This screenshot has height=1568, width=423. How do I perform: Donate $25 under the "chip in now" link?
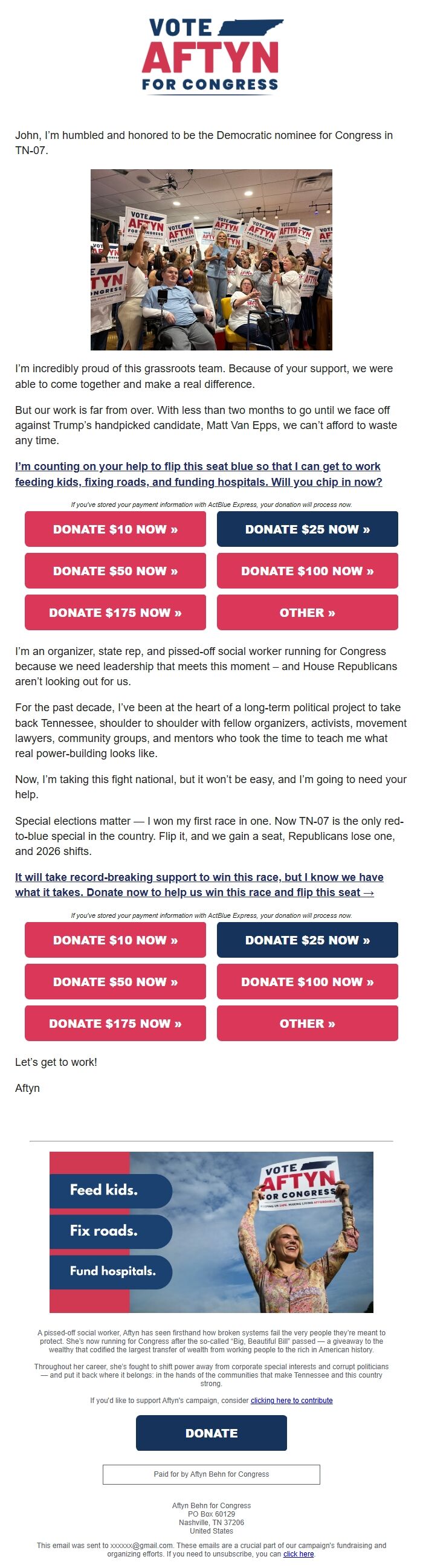pyautogui.click(x=308, y=529)
